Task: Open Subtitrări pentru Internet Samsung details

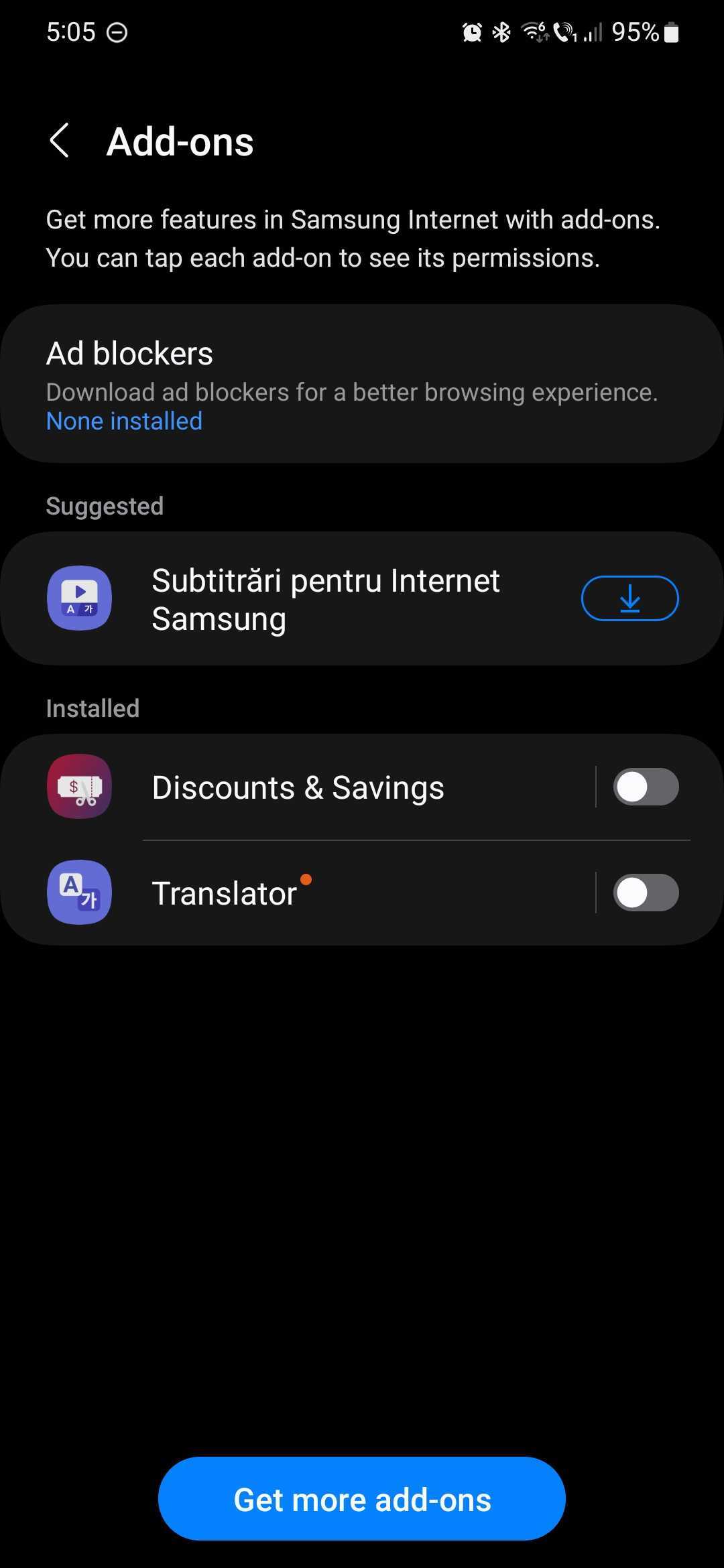Action: (326, 599)
